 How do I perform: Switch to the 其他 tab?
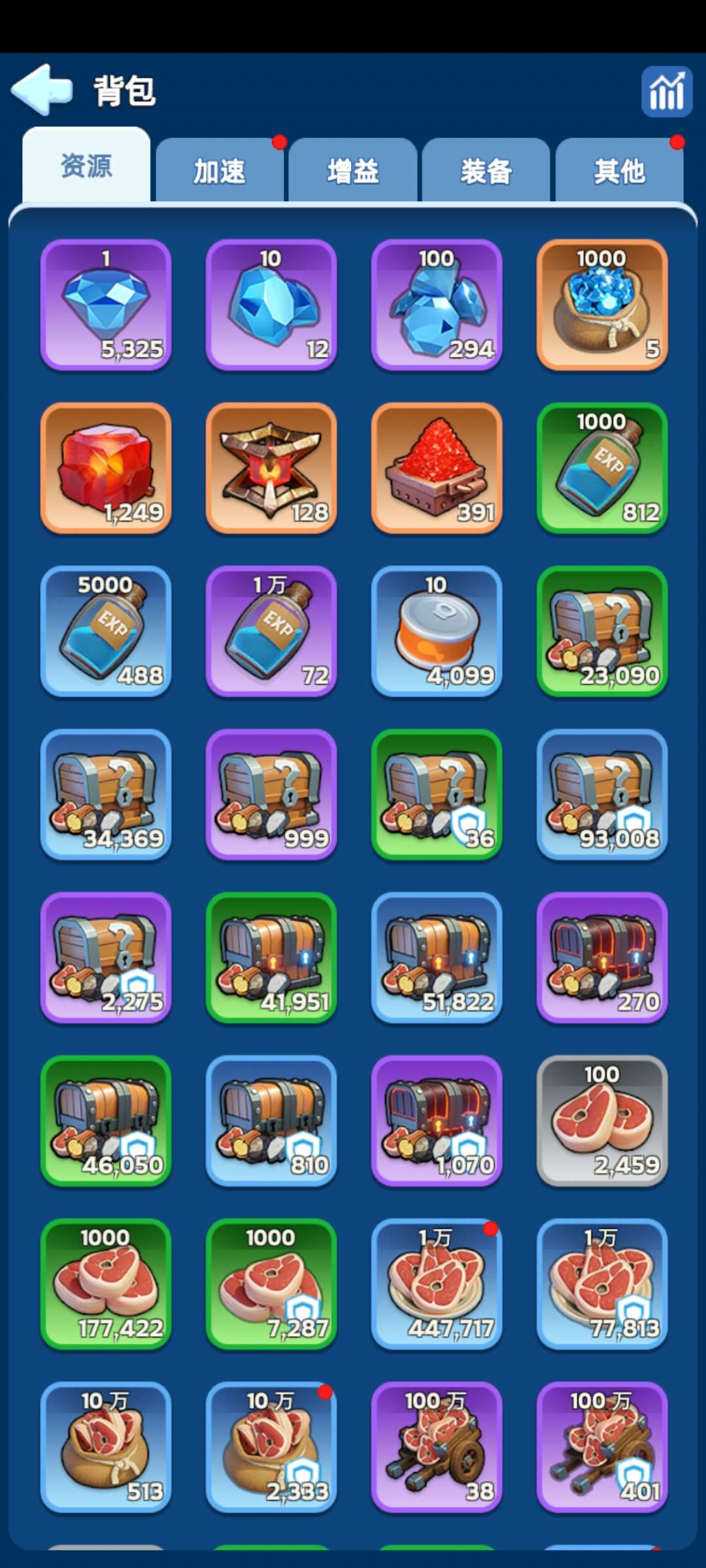(x=619, y=171)
